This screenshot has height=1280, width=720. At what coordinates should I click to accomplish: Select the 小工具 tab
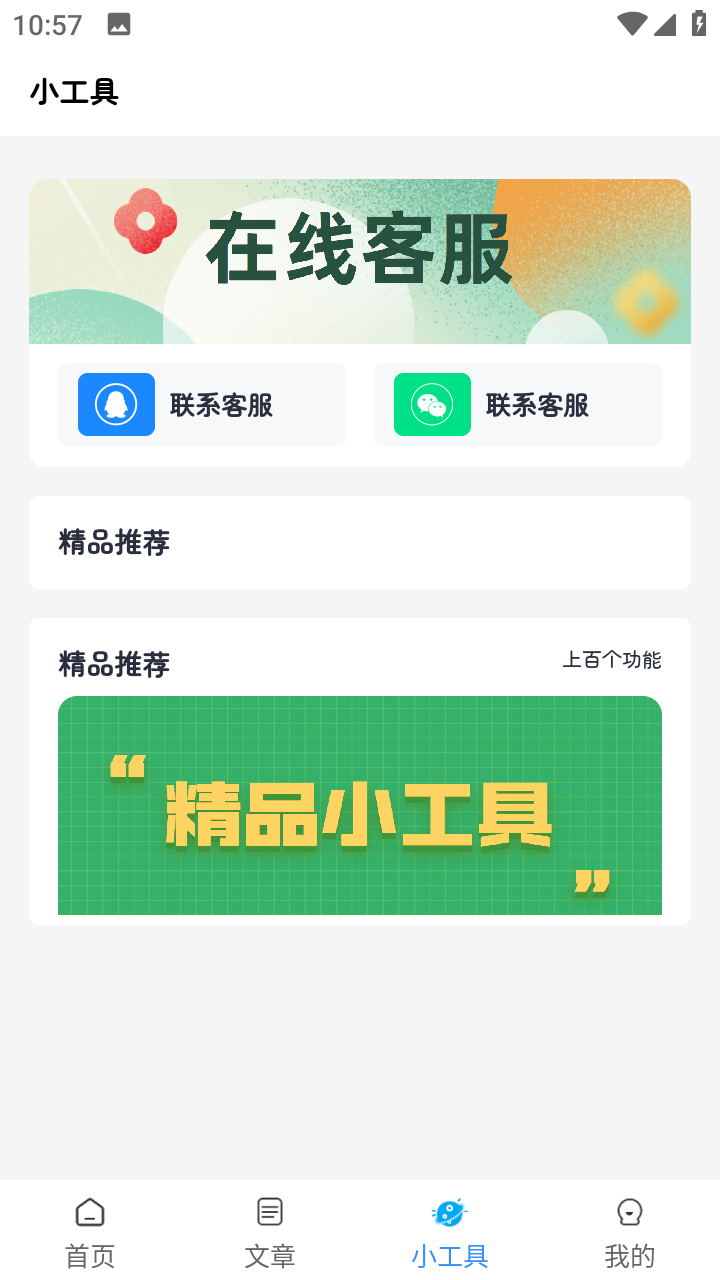pos(450,1232)
